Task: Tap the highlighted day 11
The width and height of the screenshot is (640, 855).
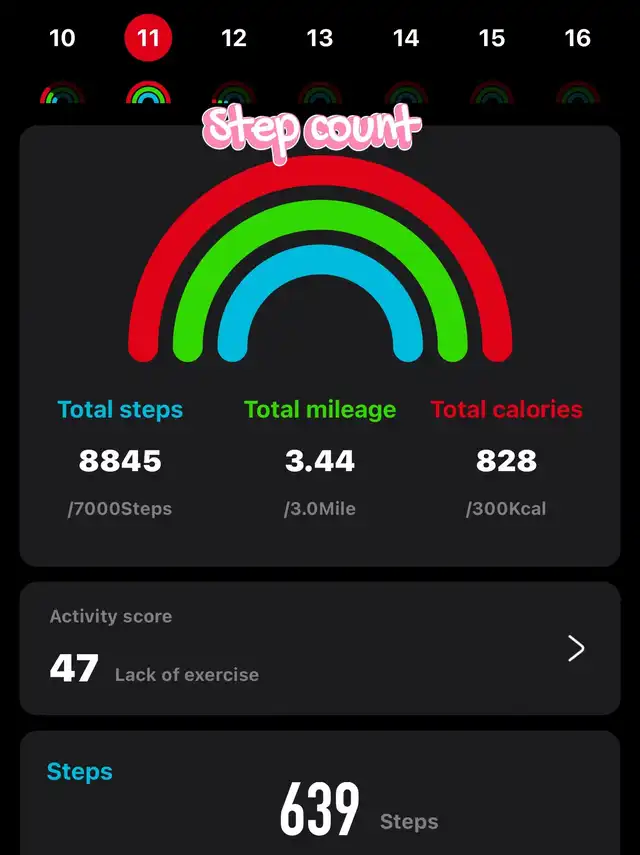Action: [x=148, y=39]
